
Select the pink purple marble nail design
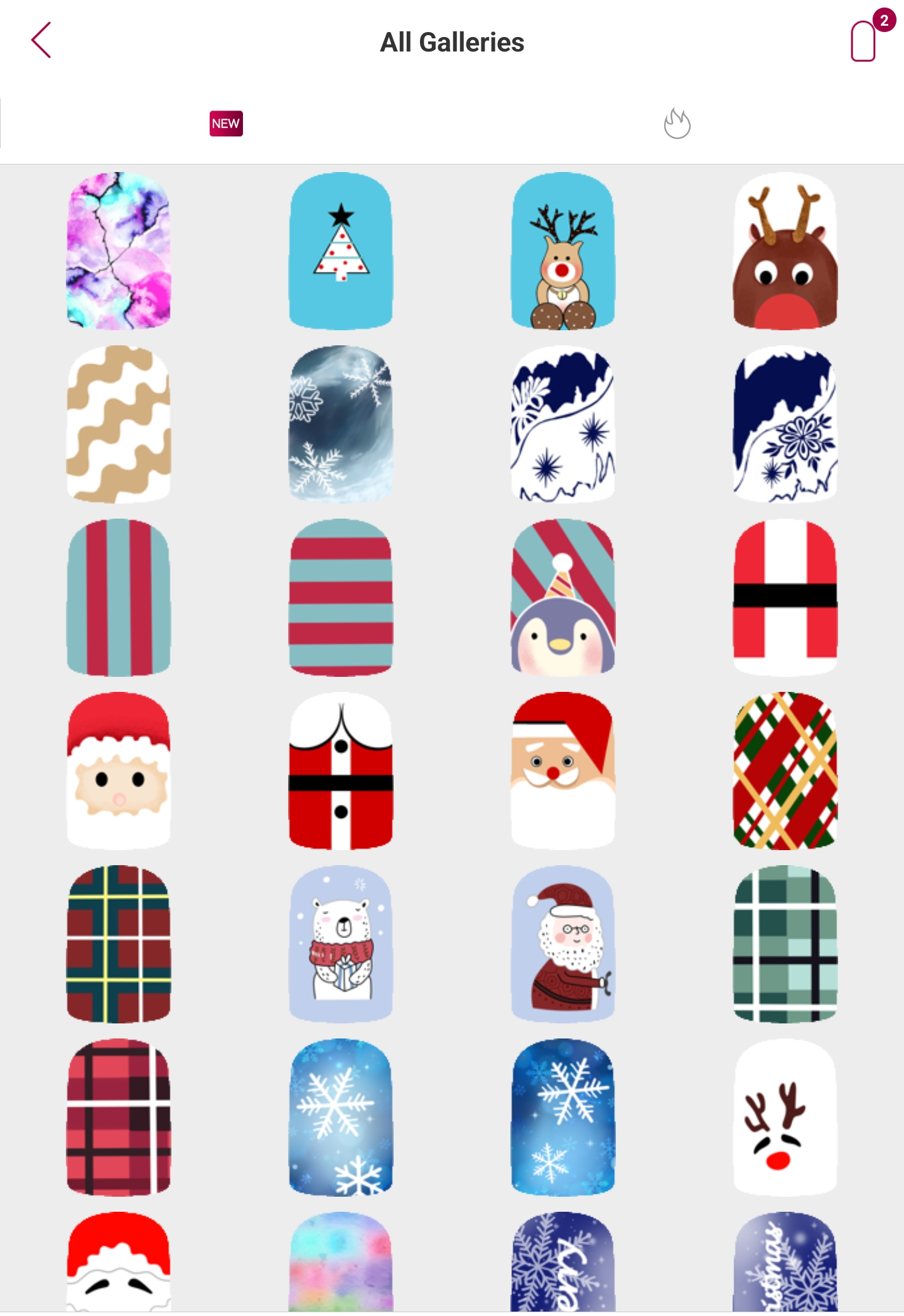pyautogui.click(x=119, y=251)
